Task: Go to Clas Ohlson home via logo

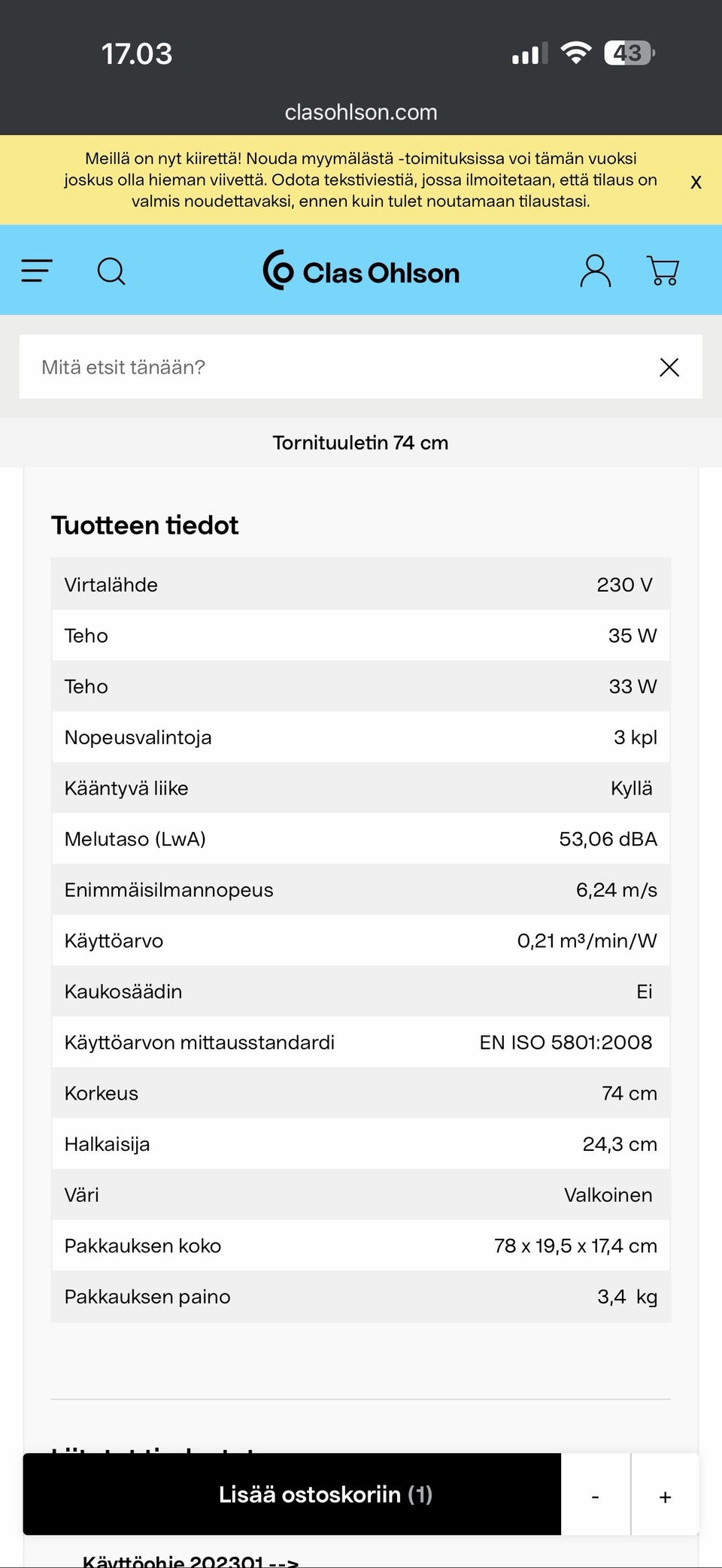Action: (x=361, y=271)
